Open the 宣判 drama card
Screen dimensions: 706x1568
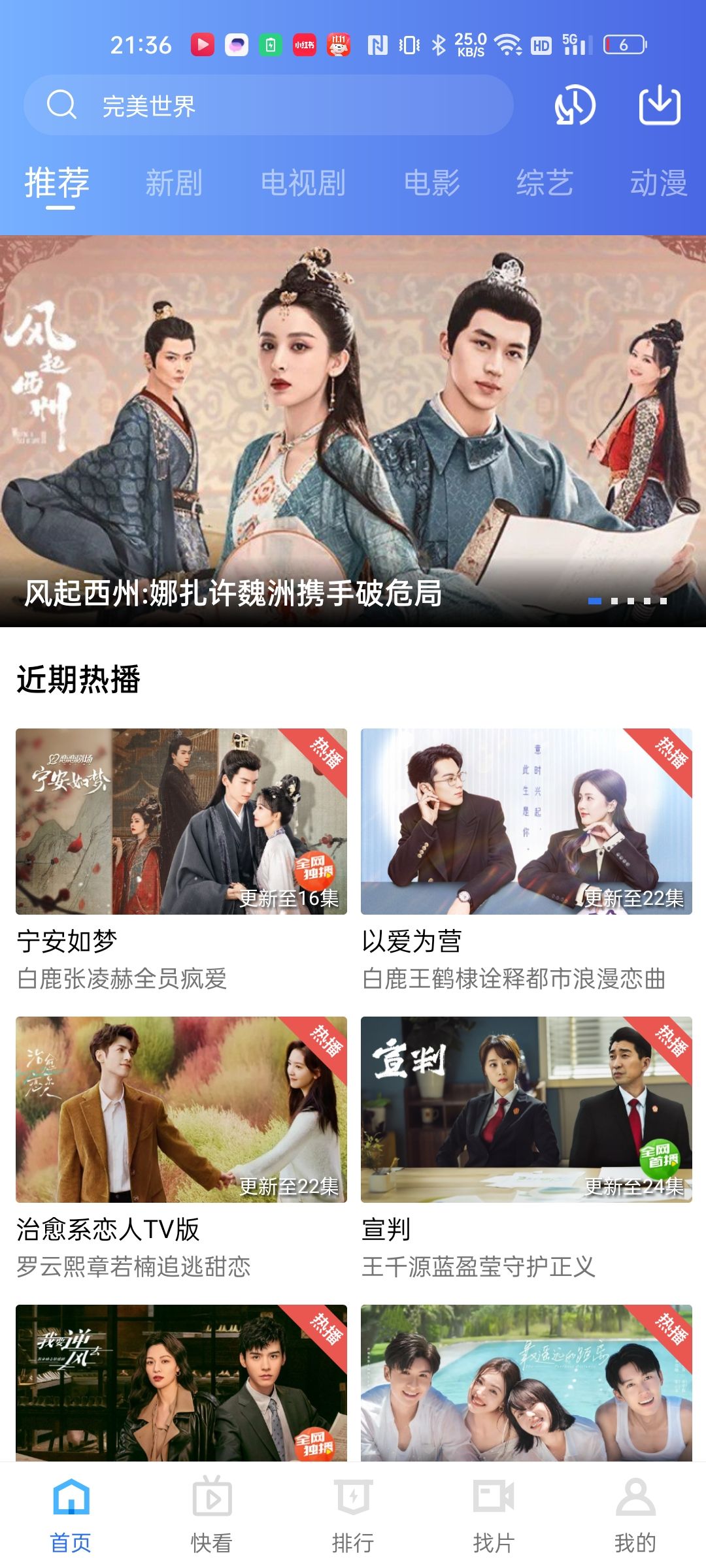526,1109
